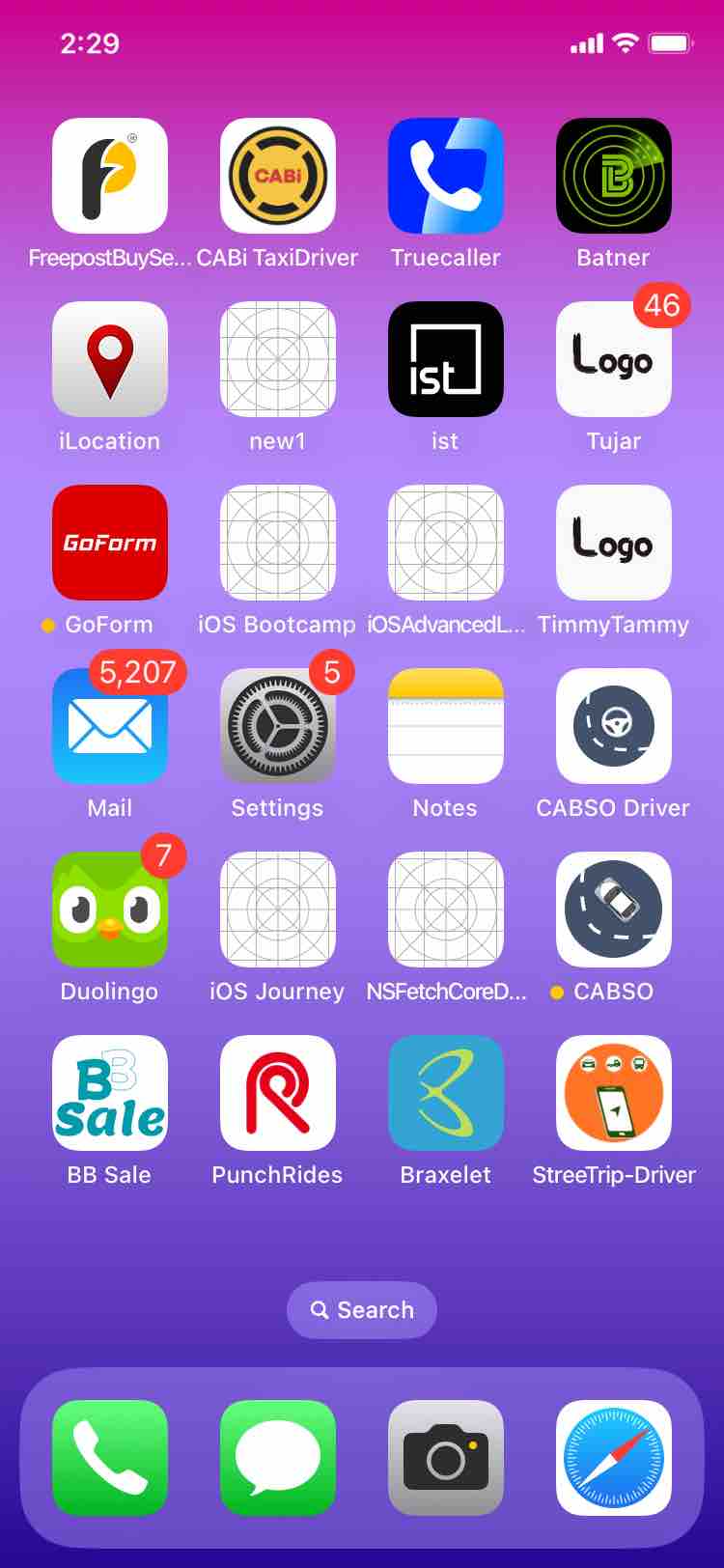Open the GoForm app

110,543
